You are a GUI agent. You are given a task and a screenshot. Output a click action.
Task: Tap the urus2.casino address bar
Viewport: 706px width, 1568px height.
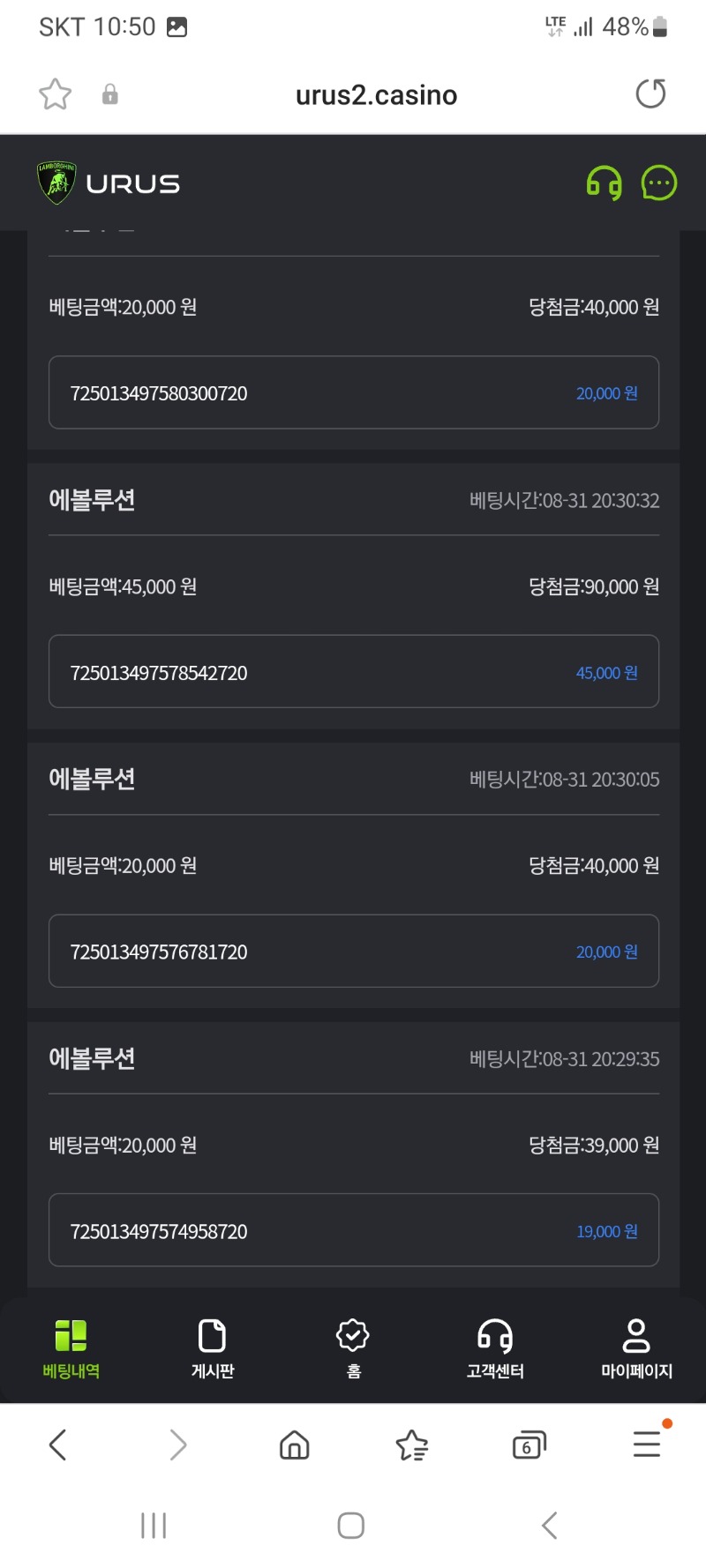tap(376, 94)
